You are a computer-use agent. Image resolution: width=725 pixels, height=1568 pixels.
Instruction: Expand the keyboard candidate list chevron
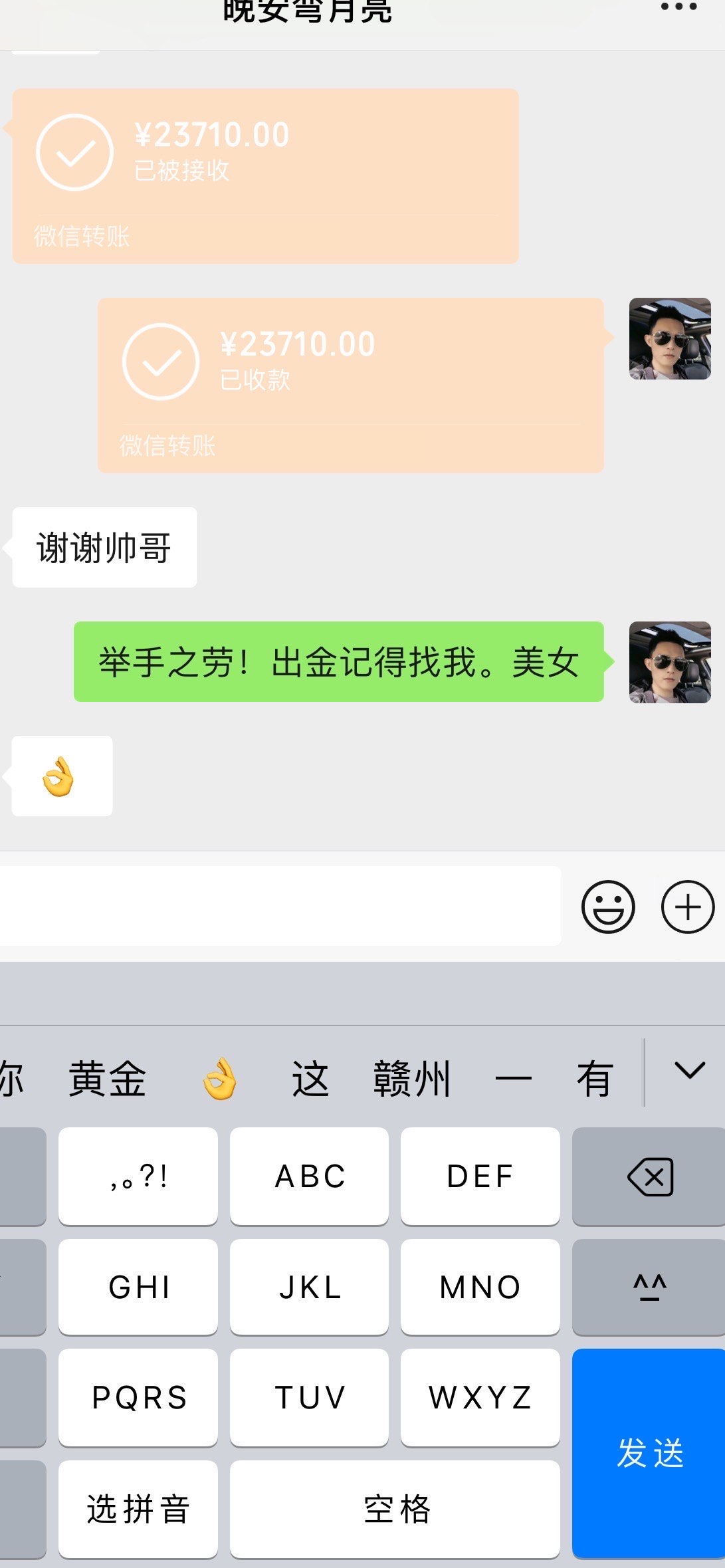point(688,1071)
